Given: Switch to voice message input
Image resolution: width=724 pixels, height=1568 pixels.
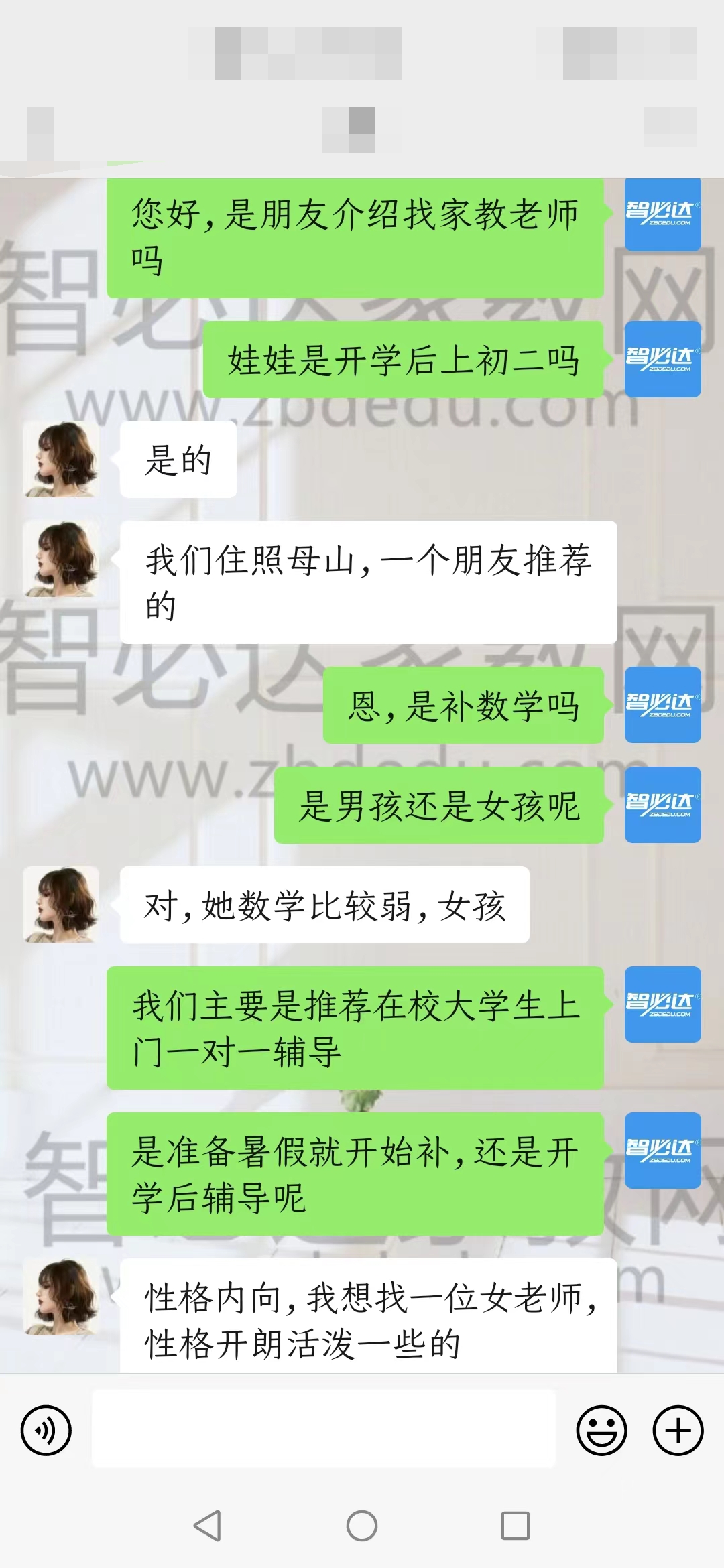Looking at the screenshot, I should click(46, 1431).
